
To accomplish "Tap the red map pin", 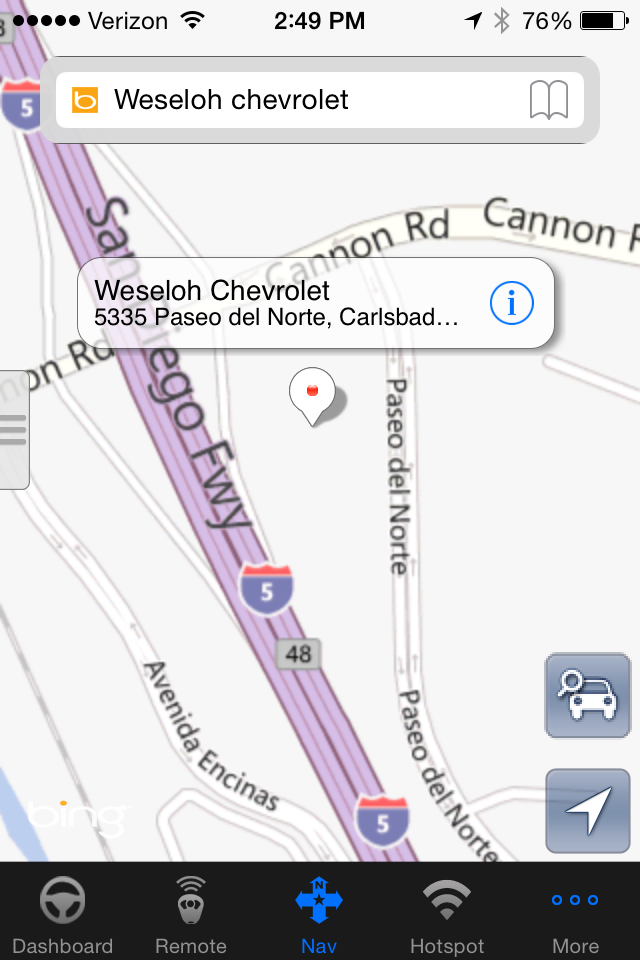I will [x=313, y=392].
